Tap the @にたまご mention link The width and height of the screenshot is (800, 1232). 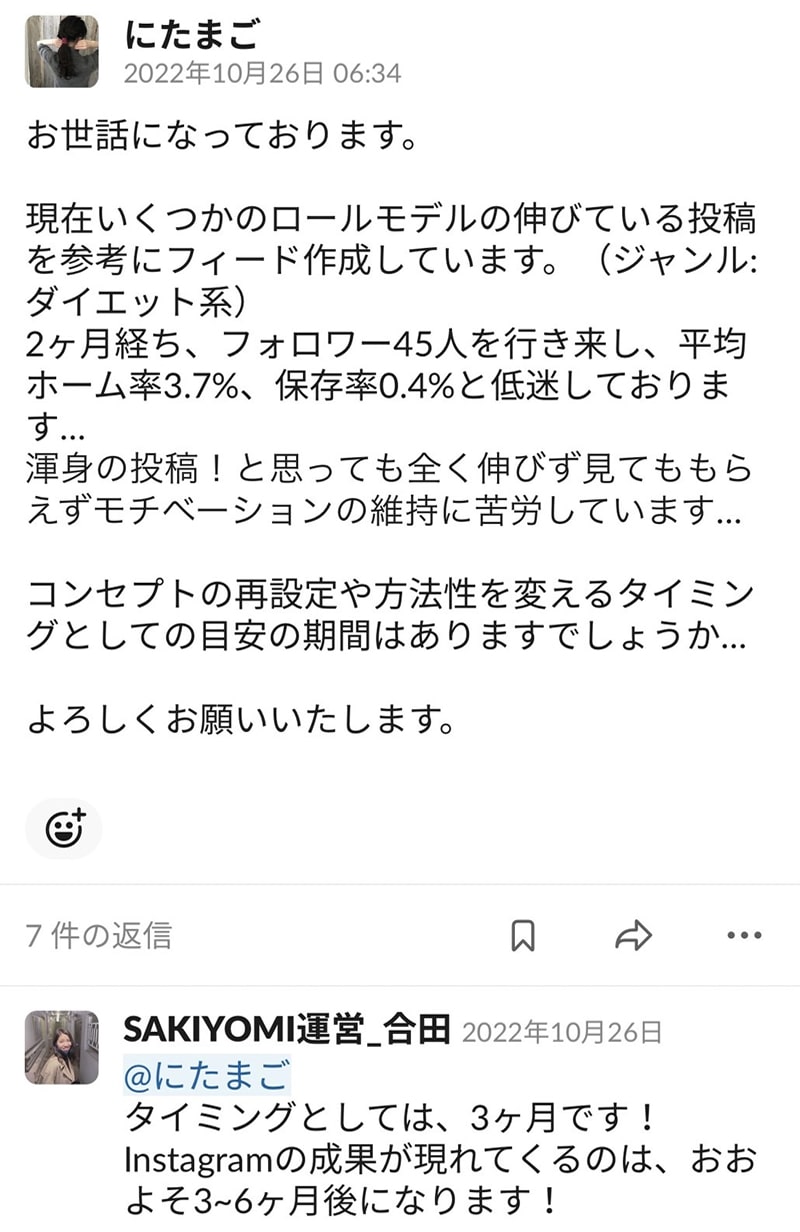pyautogui.click(x=206, y=1076)
